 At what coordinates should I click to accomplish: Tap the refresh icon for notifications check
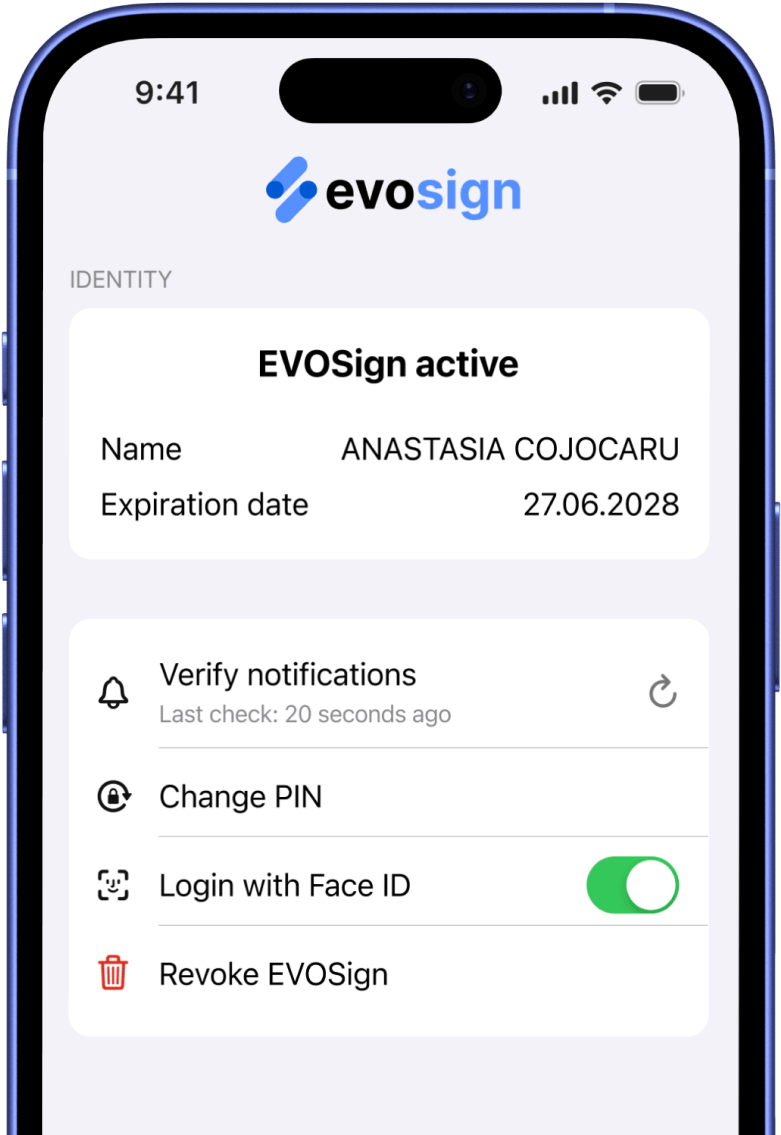point(662,692)
